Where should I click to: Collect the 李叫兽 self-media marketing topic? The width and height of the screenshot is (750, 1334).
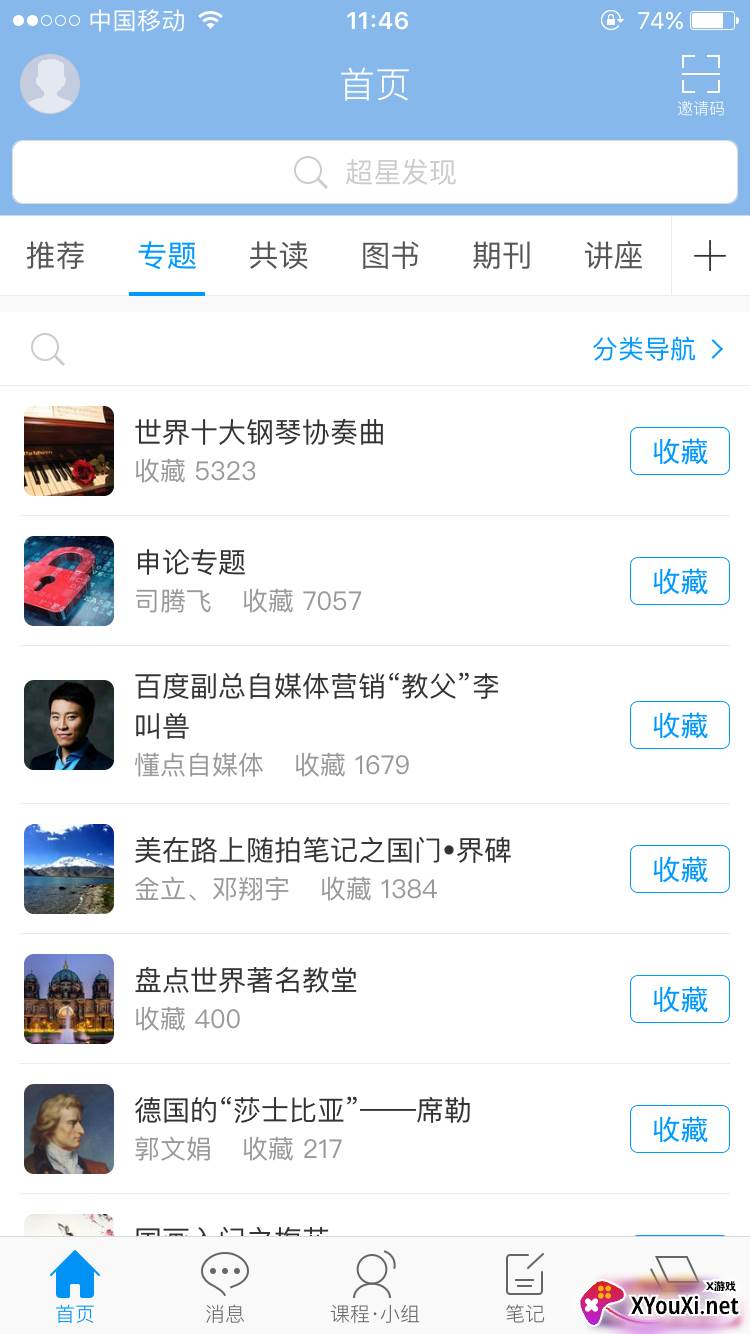click(x=679, y=725)
